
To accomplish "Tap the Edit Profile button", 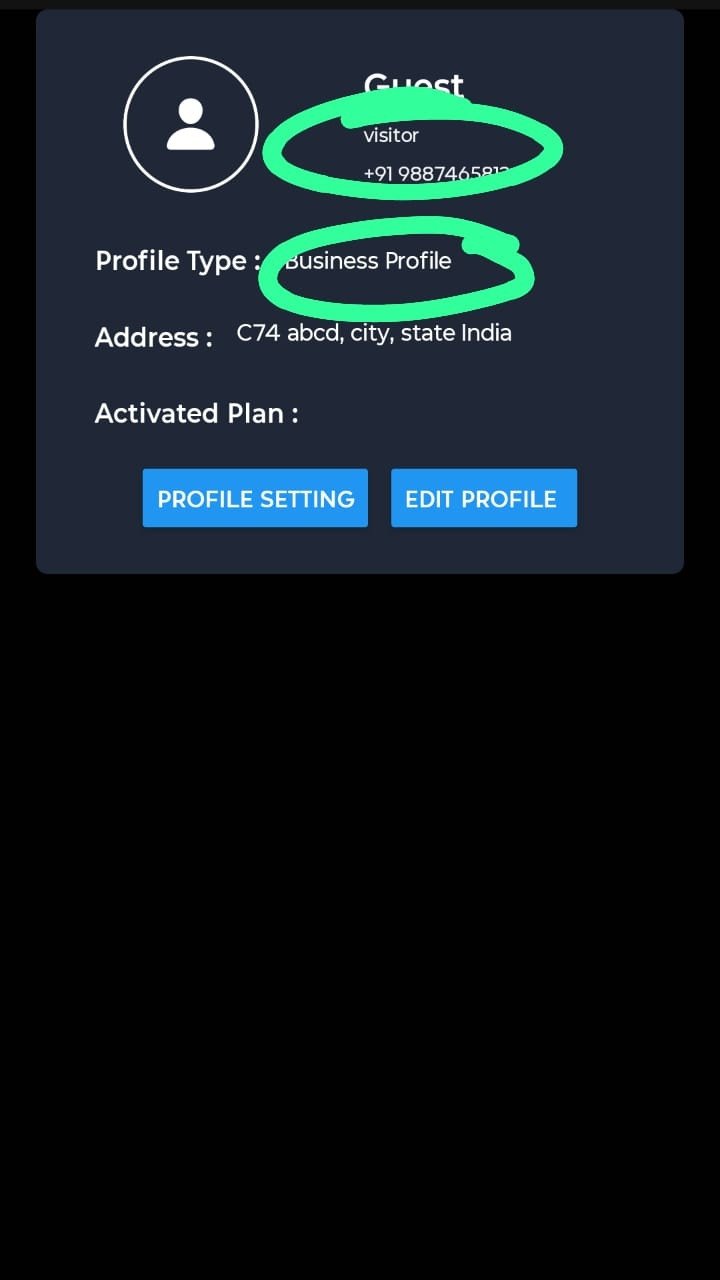I will tap(484, 498).
